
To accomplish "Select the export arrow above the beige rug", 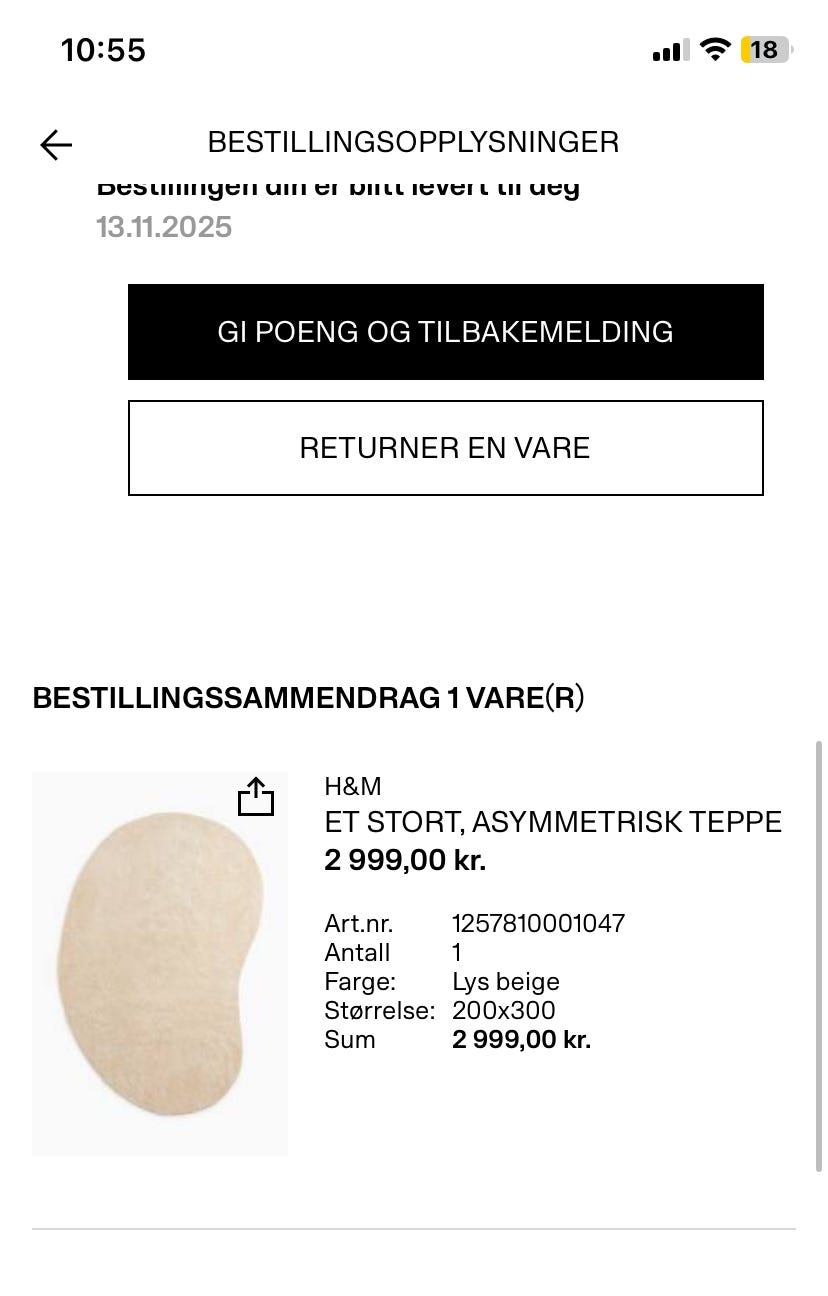I will 256,797.
